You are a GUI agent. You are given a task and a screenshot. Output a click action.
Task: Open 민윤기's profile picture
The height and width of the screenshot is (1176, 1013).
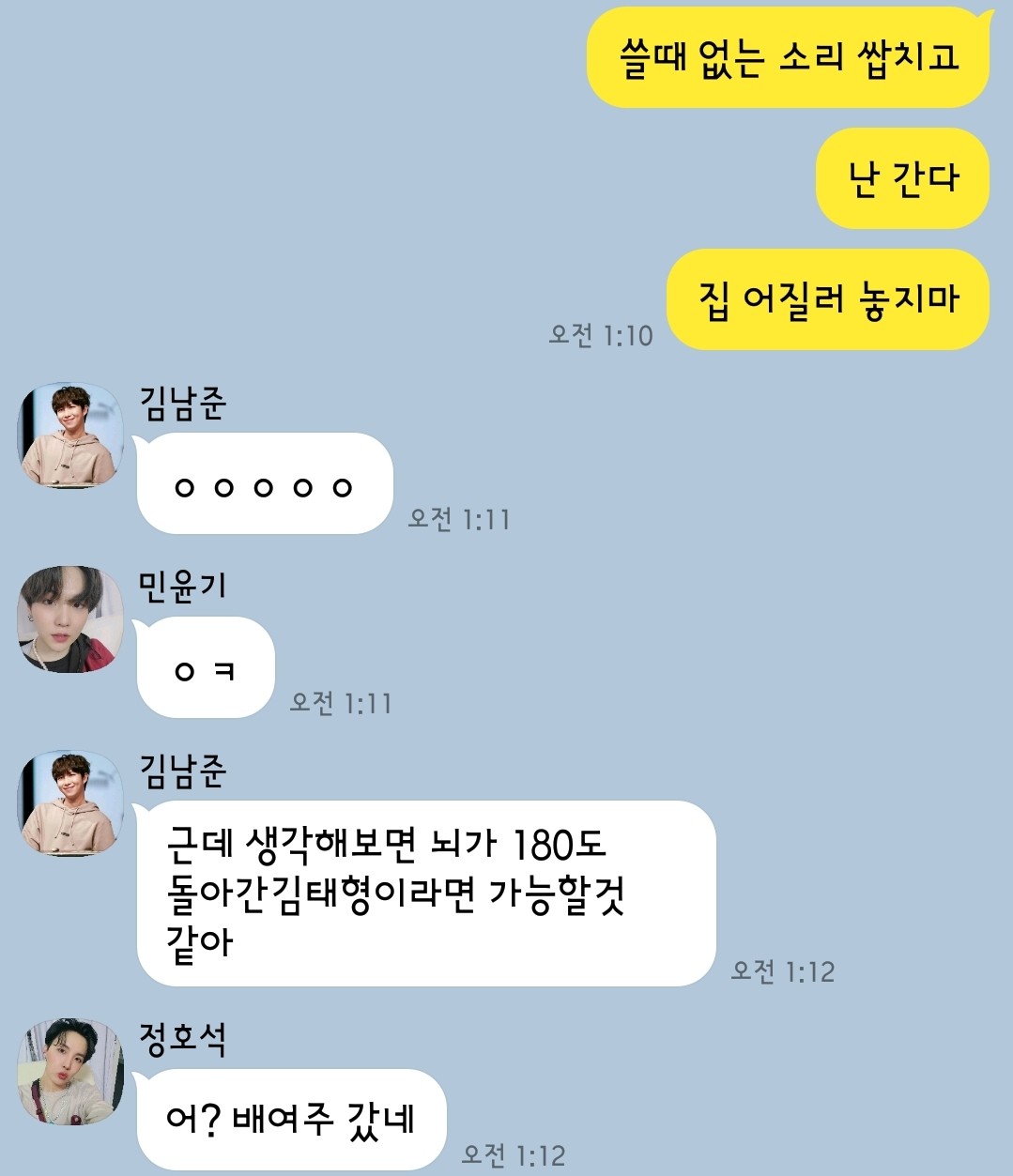pos(70,619)
